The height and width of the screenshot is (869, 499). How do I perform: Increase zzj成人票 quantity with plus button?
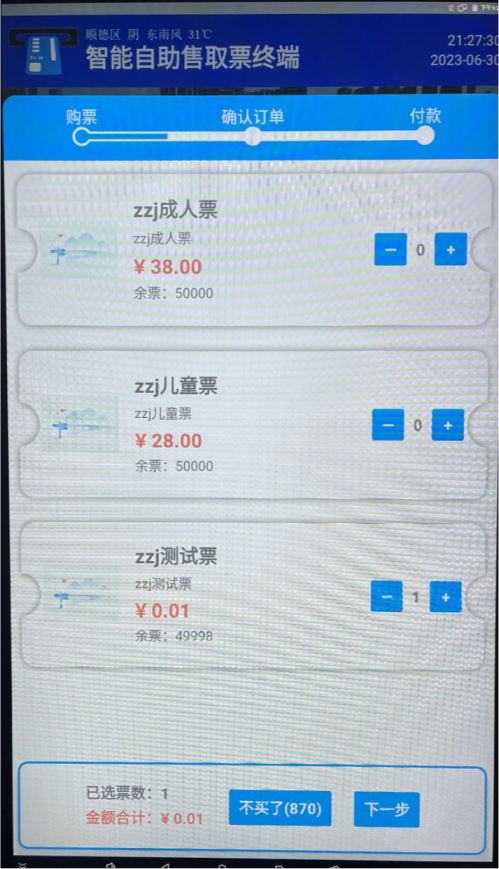(x=450, y=249)
